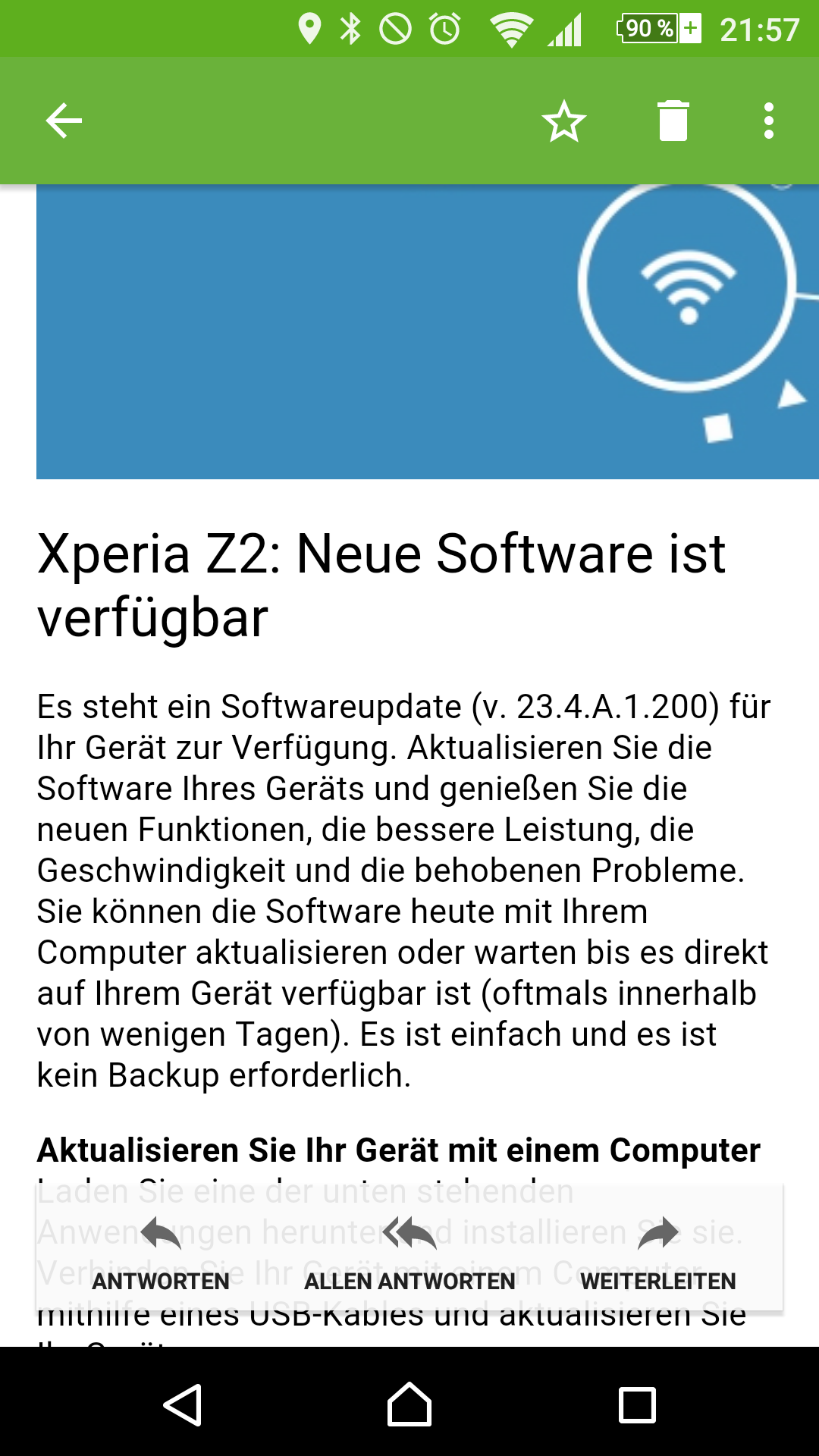Image resolution: width=819 pixels, height=1456 pixels.
Task: Go back using the toolbar arrow
Action: [64, 121]
